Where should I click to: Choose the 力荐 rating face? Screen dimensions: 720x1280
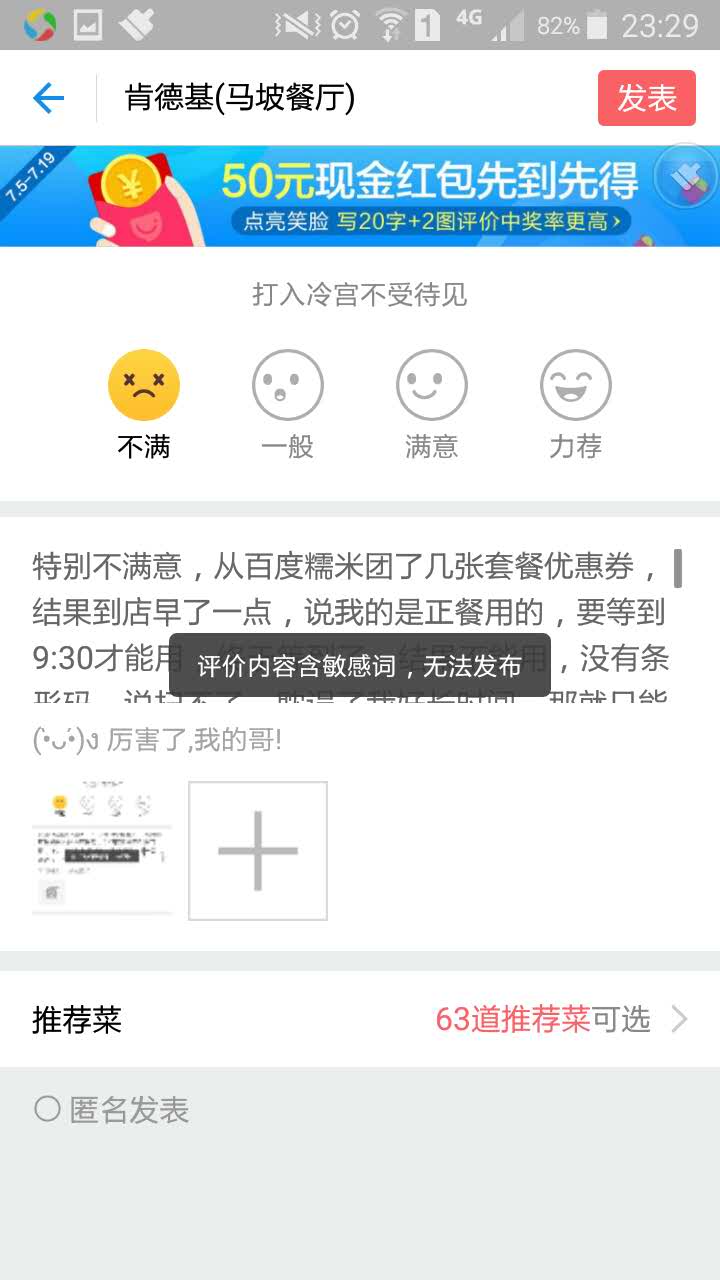coord(576,385)
